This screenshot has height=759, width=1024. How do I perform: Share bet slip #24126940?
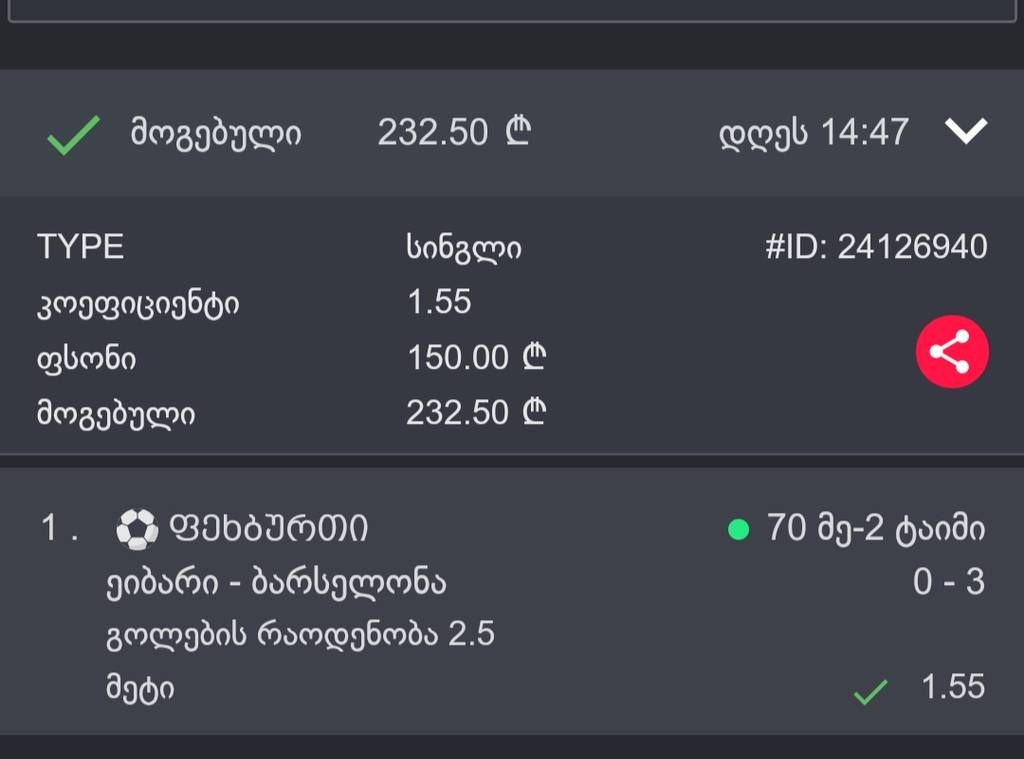952,352
